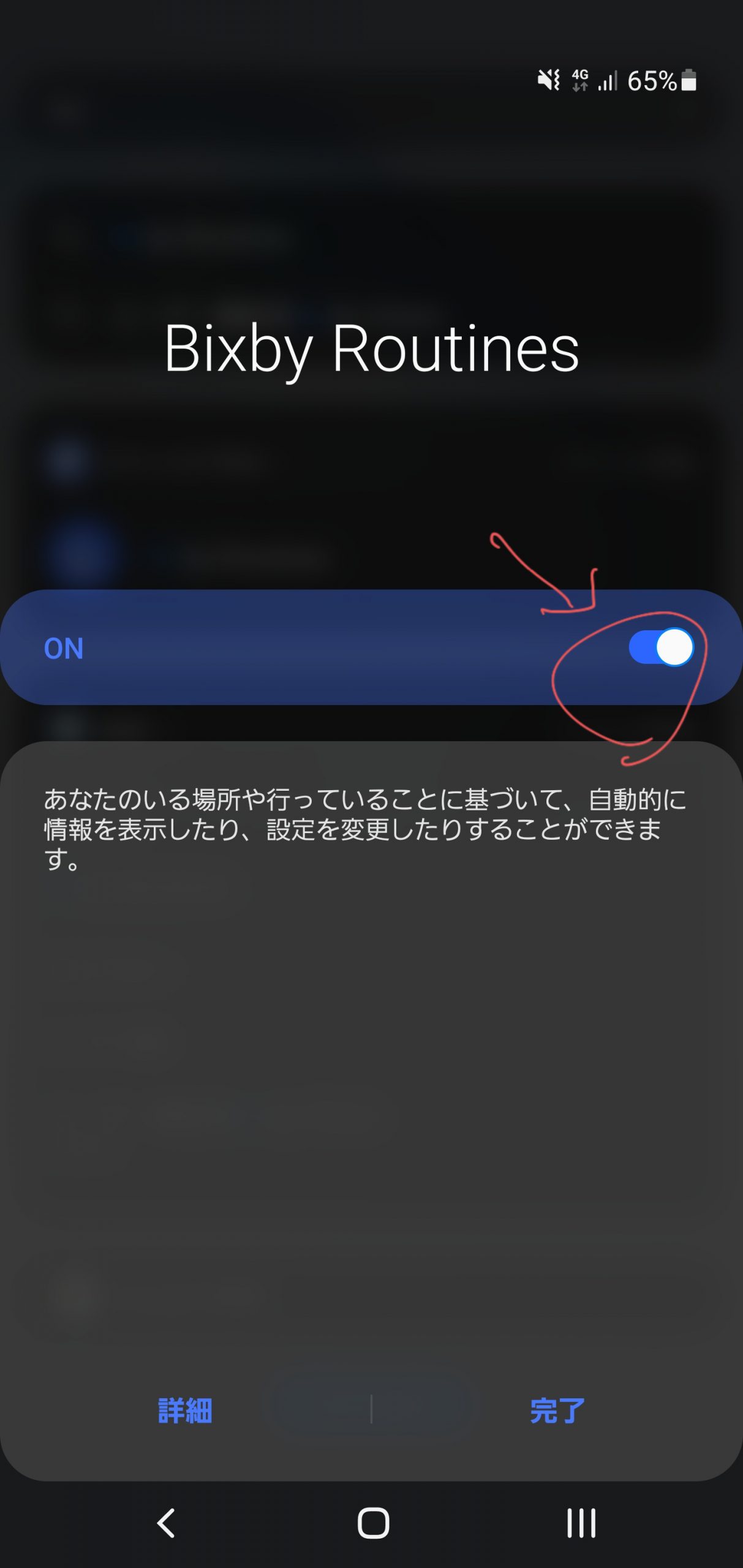Image resolution: width=743 pixels, height=1568 pixels.
Task: Go back with the navigation bar arrow
Action: click(x=166, y=1523)
